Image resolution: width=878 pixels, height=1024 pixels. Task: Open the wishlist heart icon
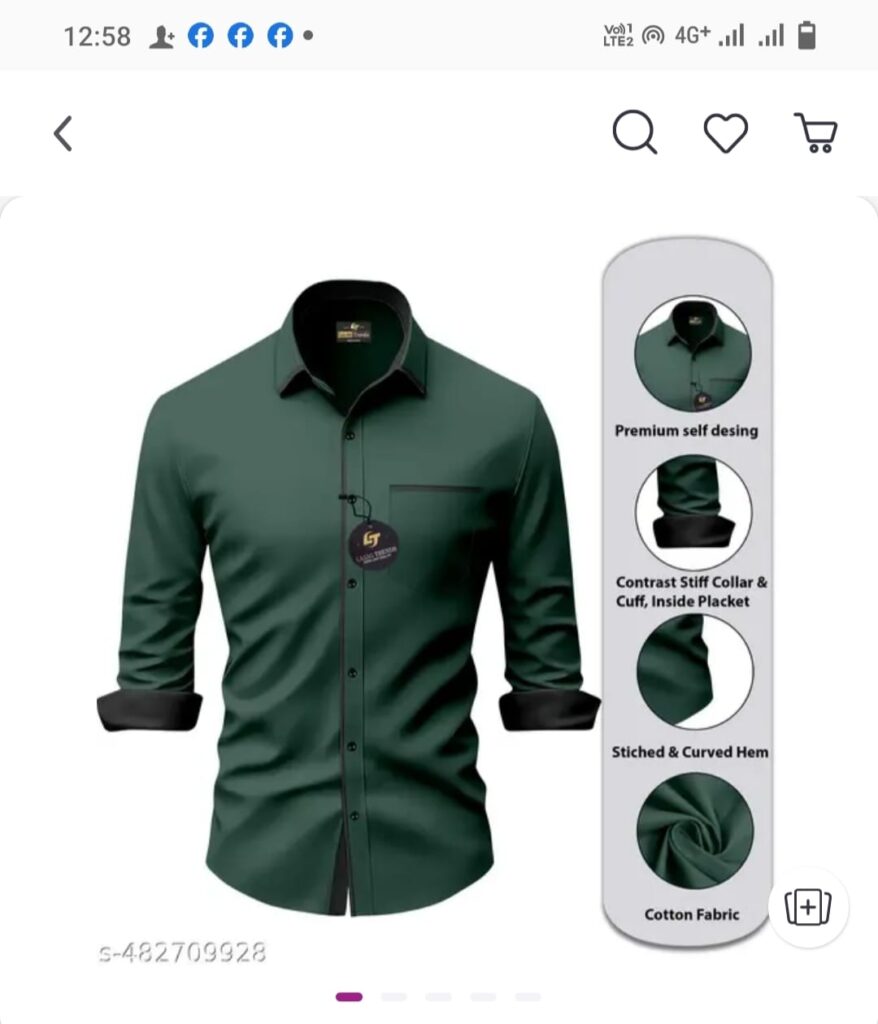coord(725,133)
